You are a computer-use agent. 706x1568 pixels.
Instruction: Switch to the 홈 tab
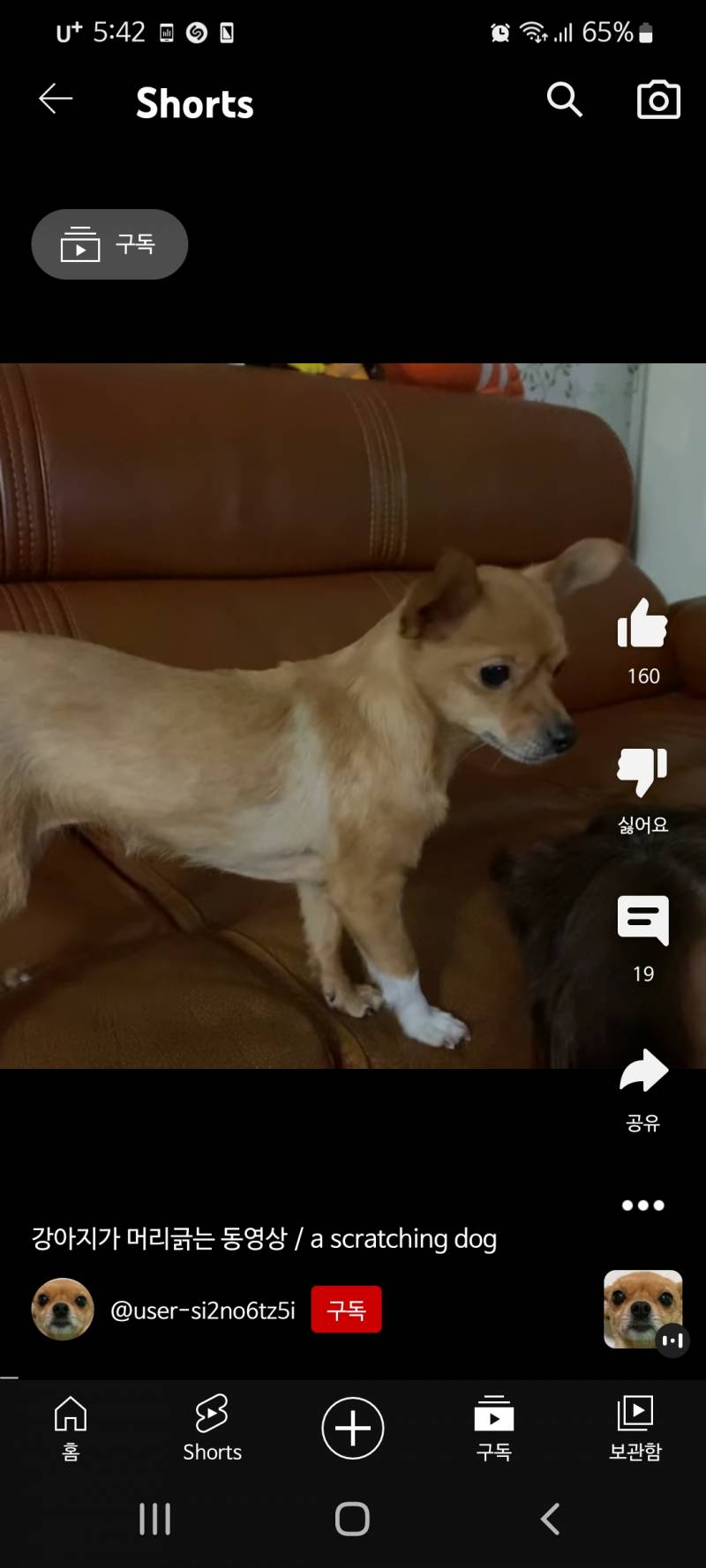tap(71, 1428)
